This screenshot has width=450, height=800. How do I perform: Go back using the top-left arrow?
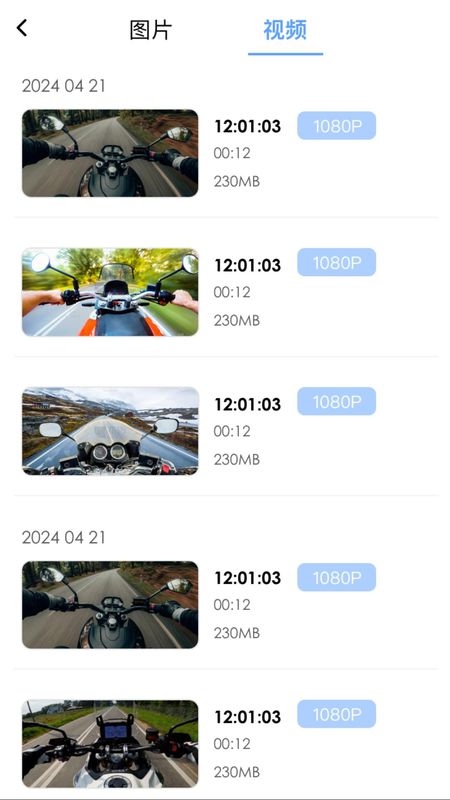point(22,28)
